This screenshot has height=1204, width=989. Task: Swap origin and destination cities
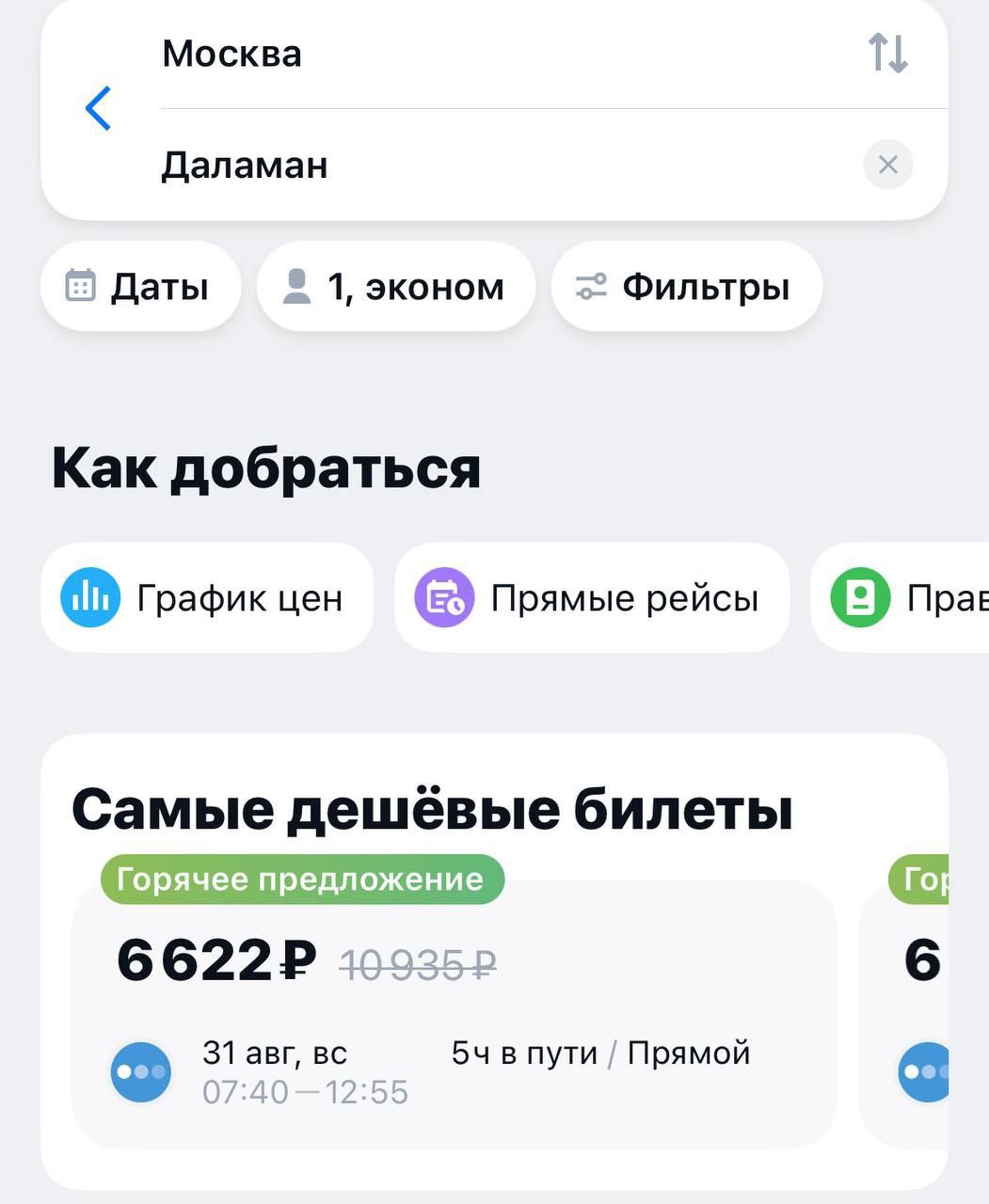[x=887, y=54]
